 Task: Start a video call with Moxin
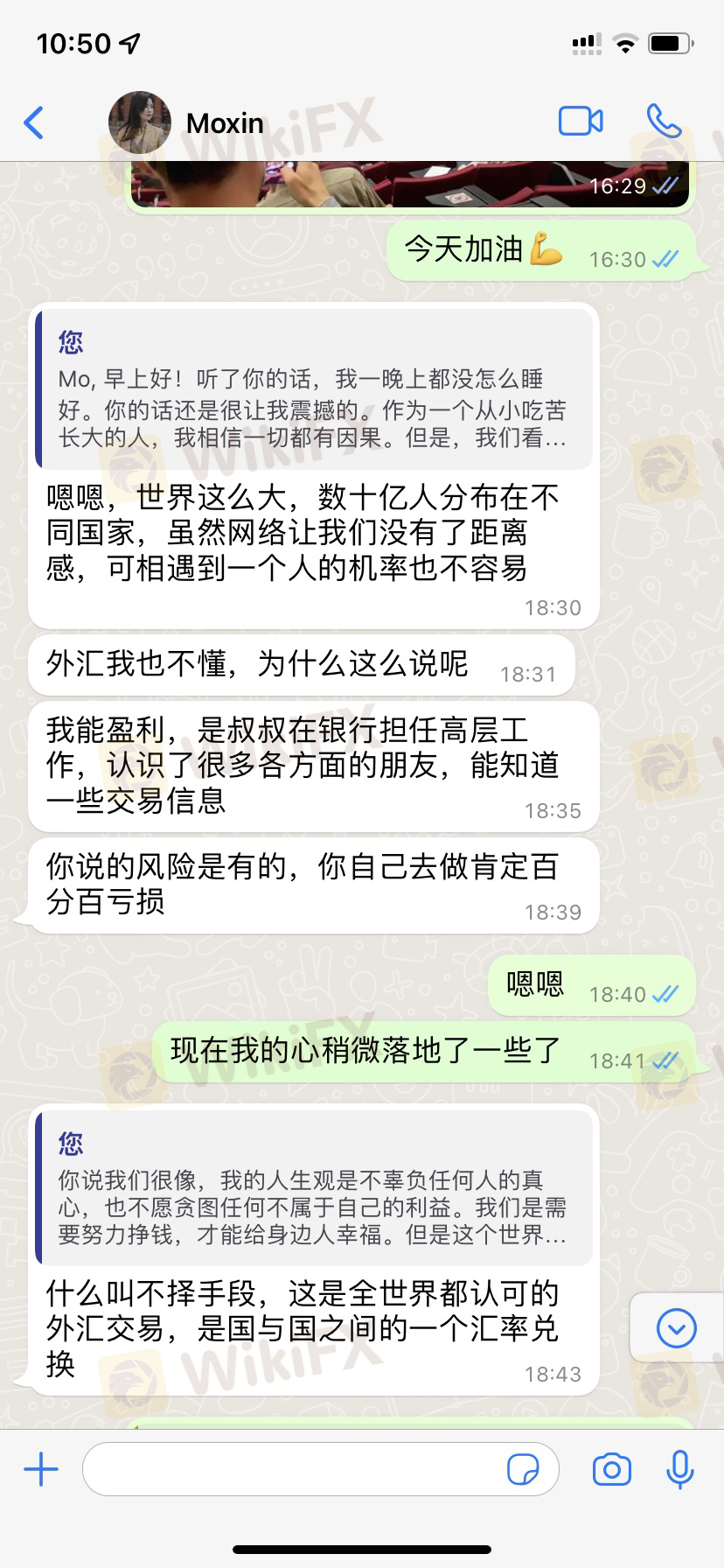coord(581,122)
